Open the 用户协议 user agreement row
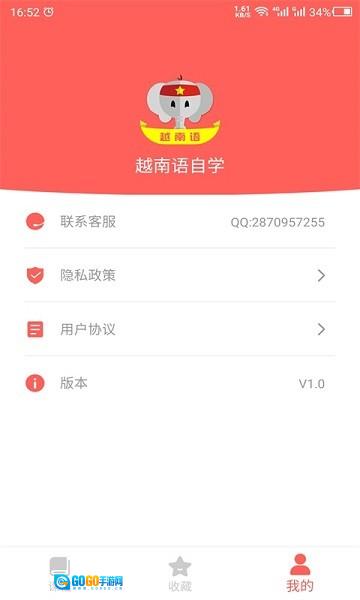This screenshot has height=600, width=360. [180, 329]
